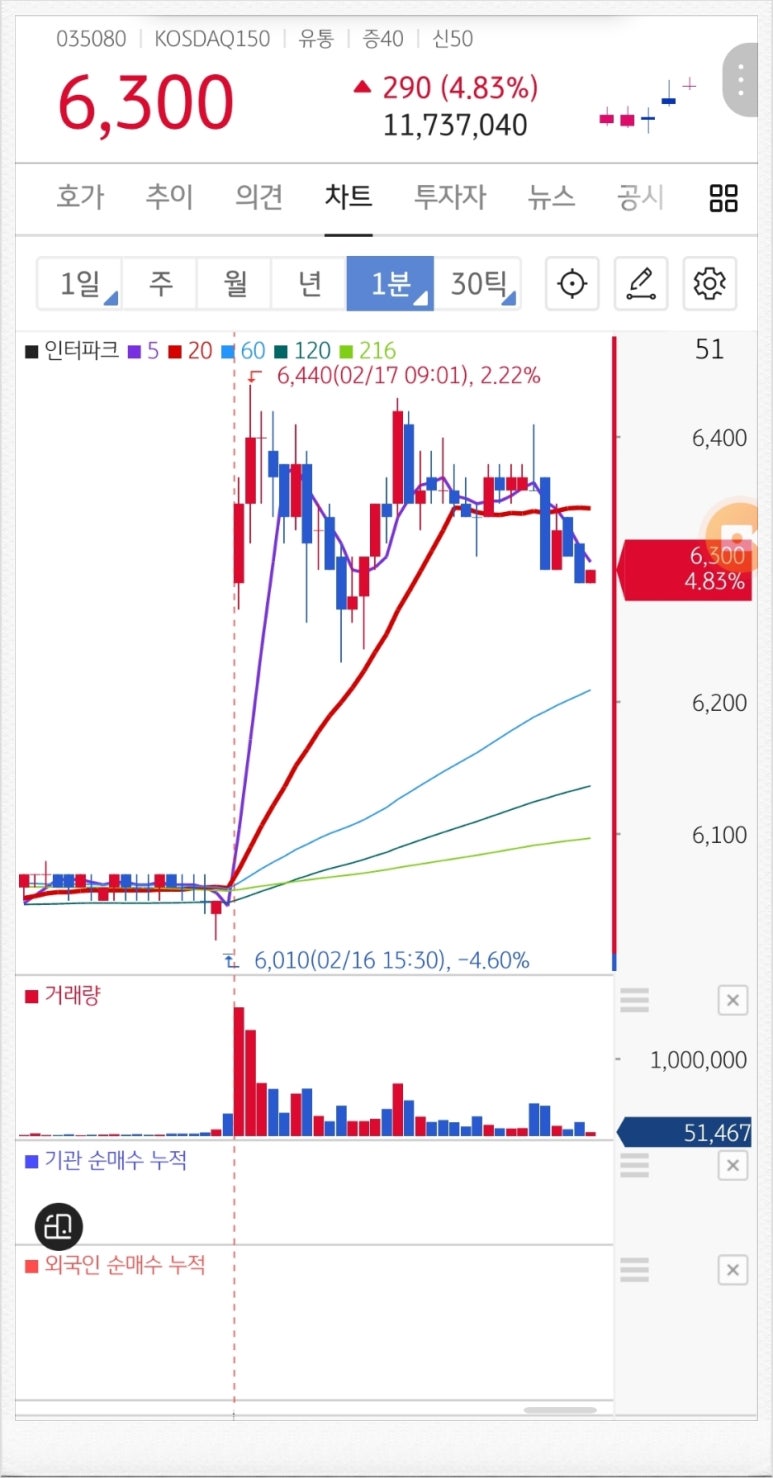This screenshot has width=773, height=1478.
Task: Open the 공시 tab
Action: tap(640, 197)
